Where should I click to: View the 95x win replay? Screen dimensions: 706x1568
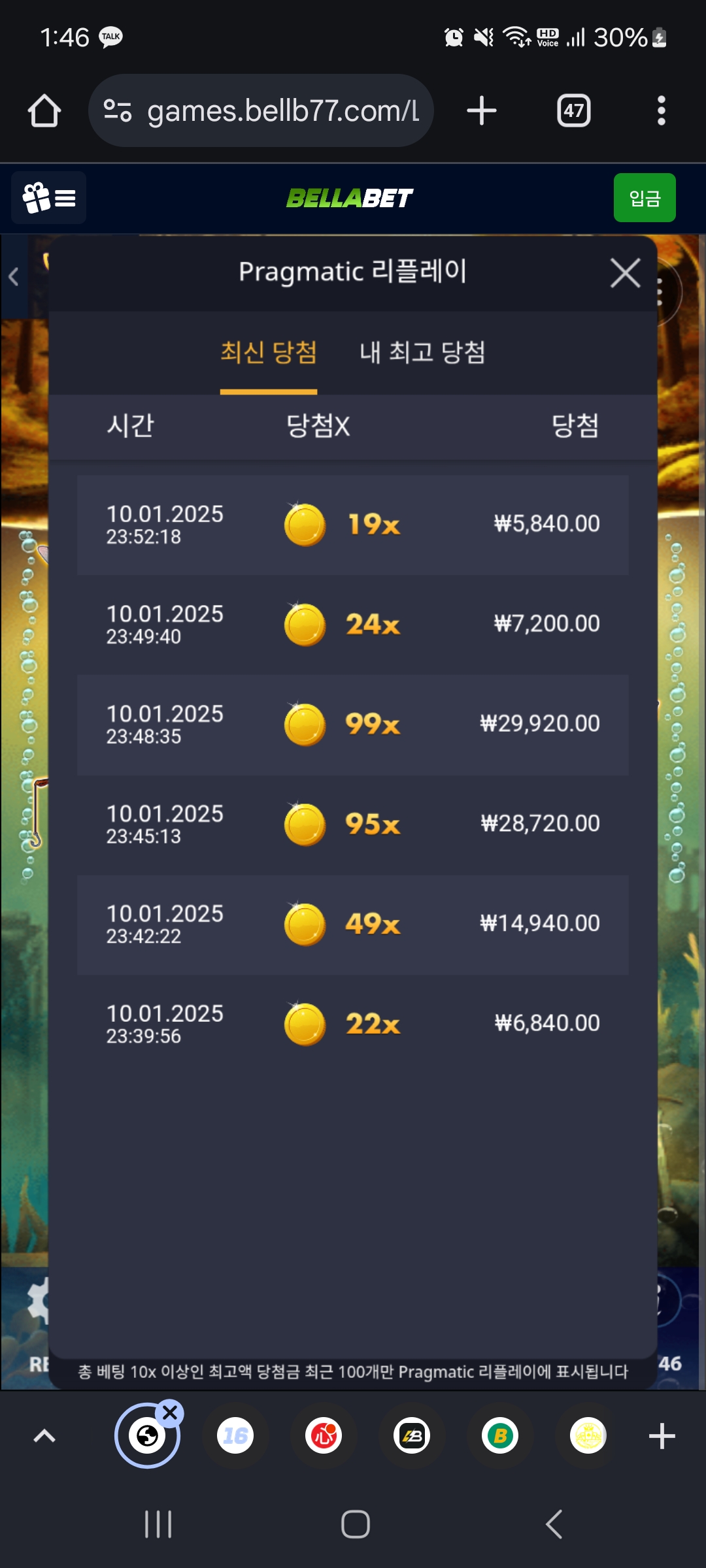[353, 825]
